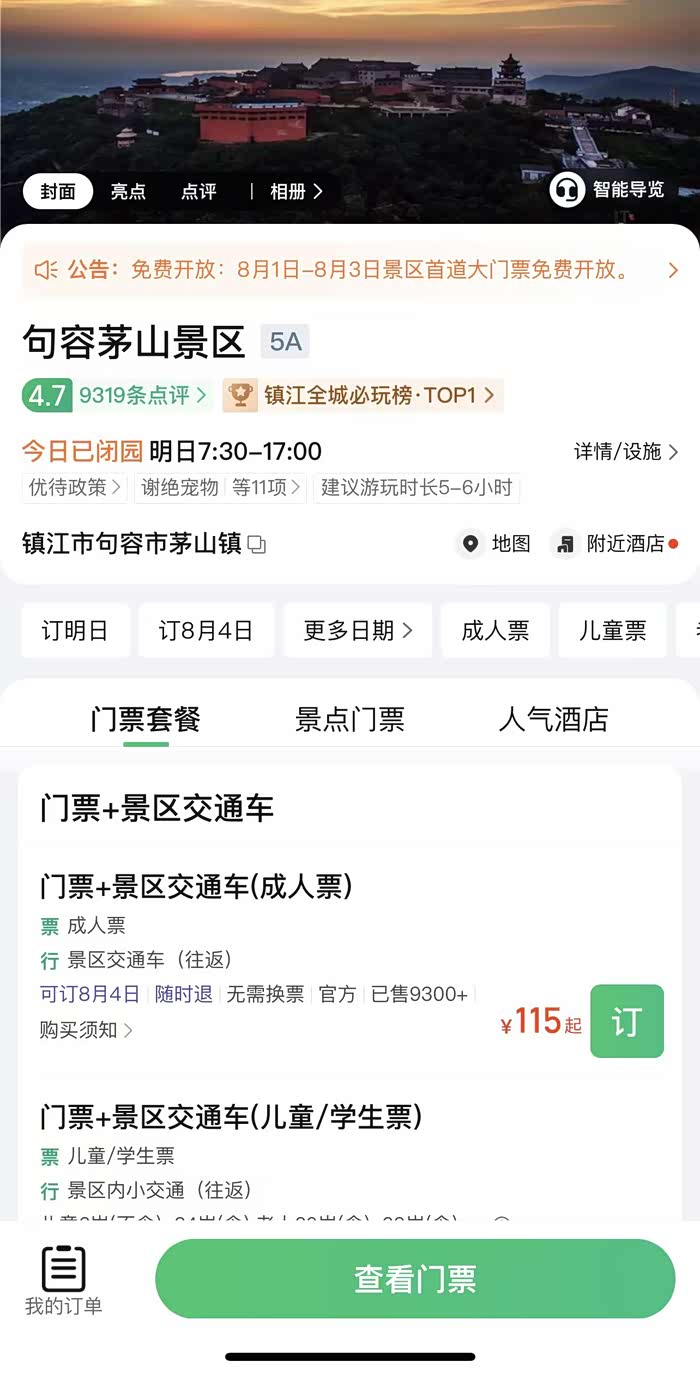Switch to the 人气酒店 tab
Viewport: 700px width, 1374px height.
coord(553,719)
